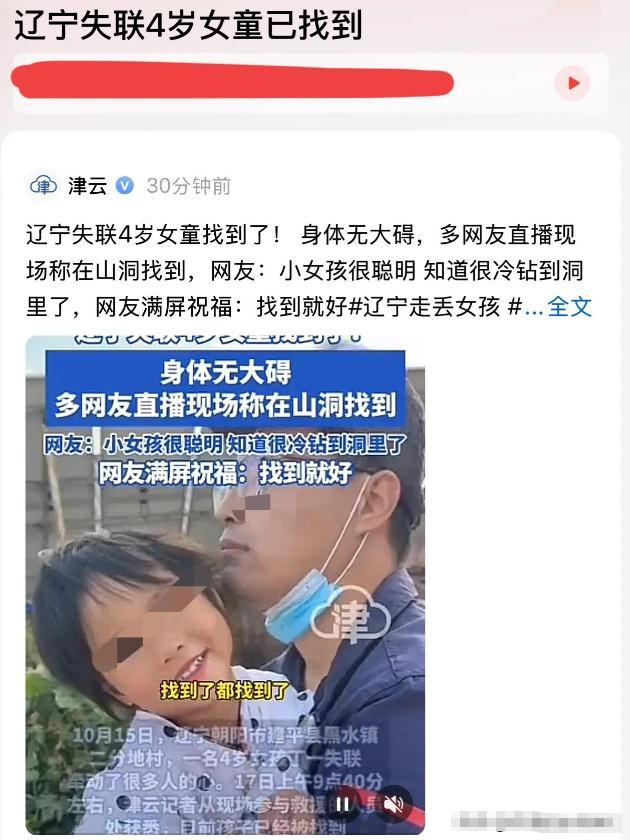Tap the red play button beside the headline
The image size is (630, 840).
coord(573,83)
